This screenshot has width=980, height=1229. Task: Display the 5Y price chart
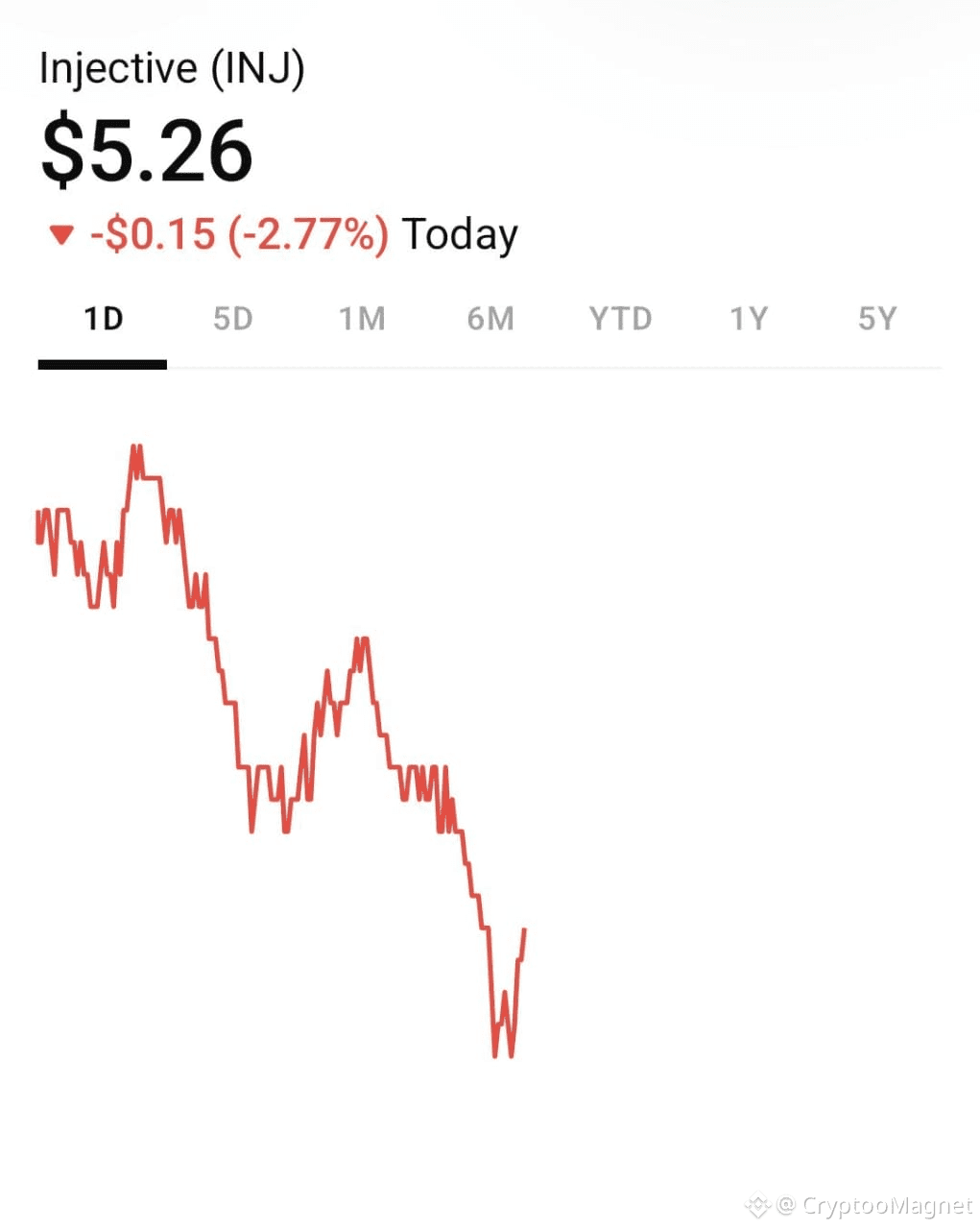(877, 319)
